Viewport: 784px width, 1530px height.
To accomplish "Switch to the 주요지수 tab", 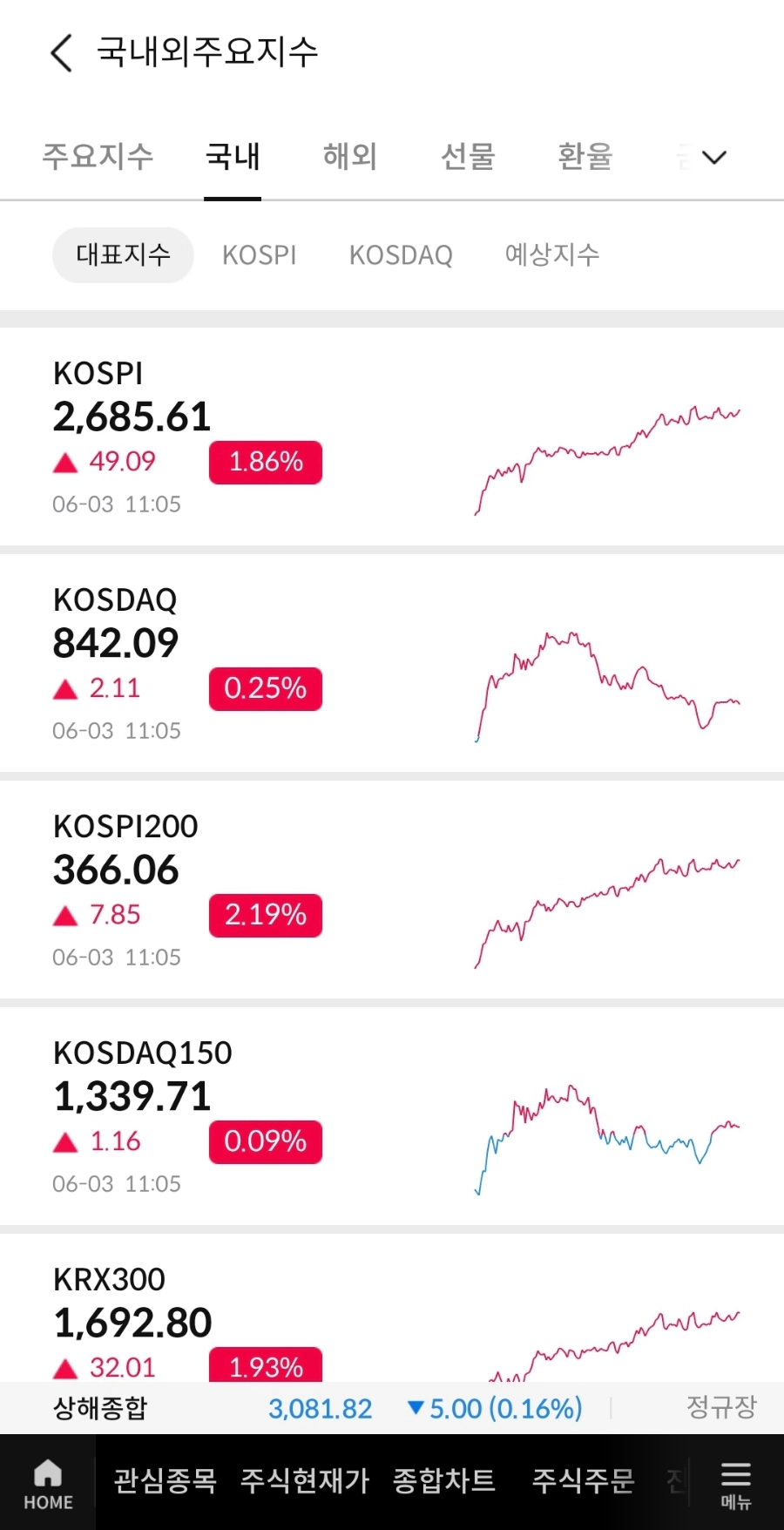I will (98, 157).
